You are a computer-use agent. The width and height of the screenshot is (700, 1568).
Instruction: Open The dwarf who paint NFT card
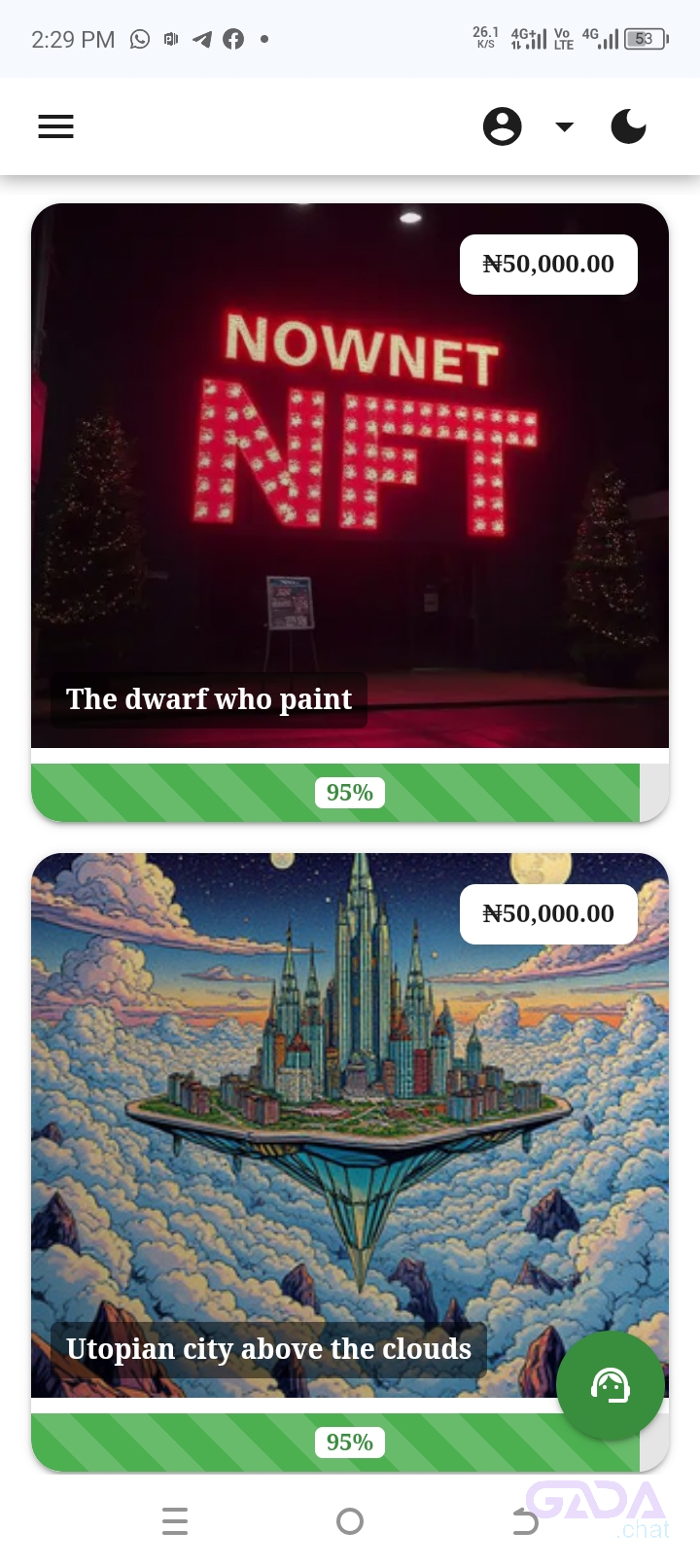tap(350, 513)
